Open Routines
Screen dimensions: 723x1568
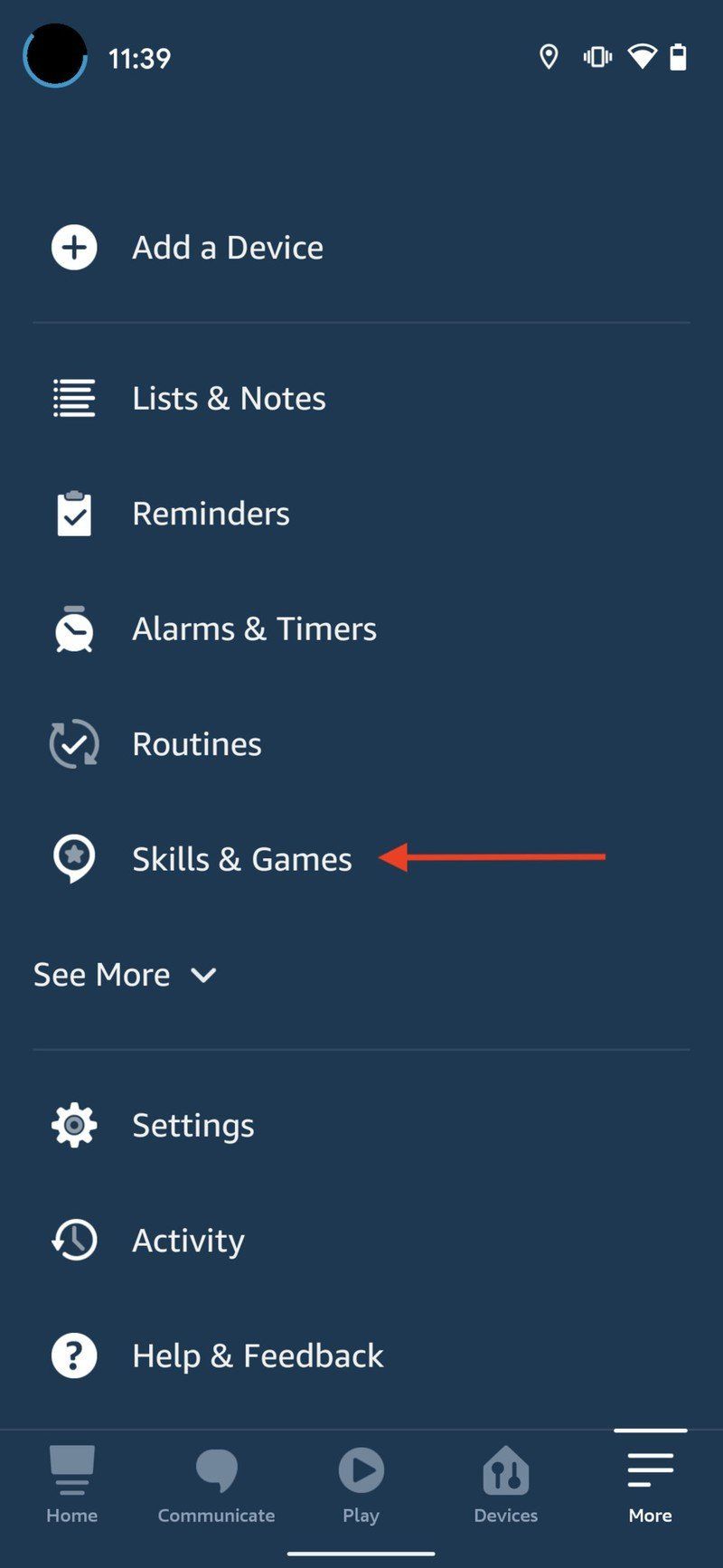pos(196,744)
